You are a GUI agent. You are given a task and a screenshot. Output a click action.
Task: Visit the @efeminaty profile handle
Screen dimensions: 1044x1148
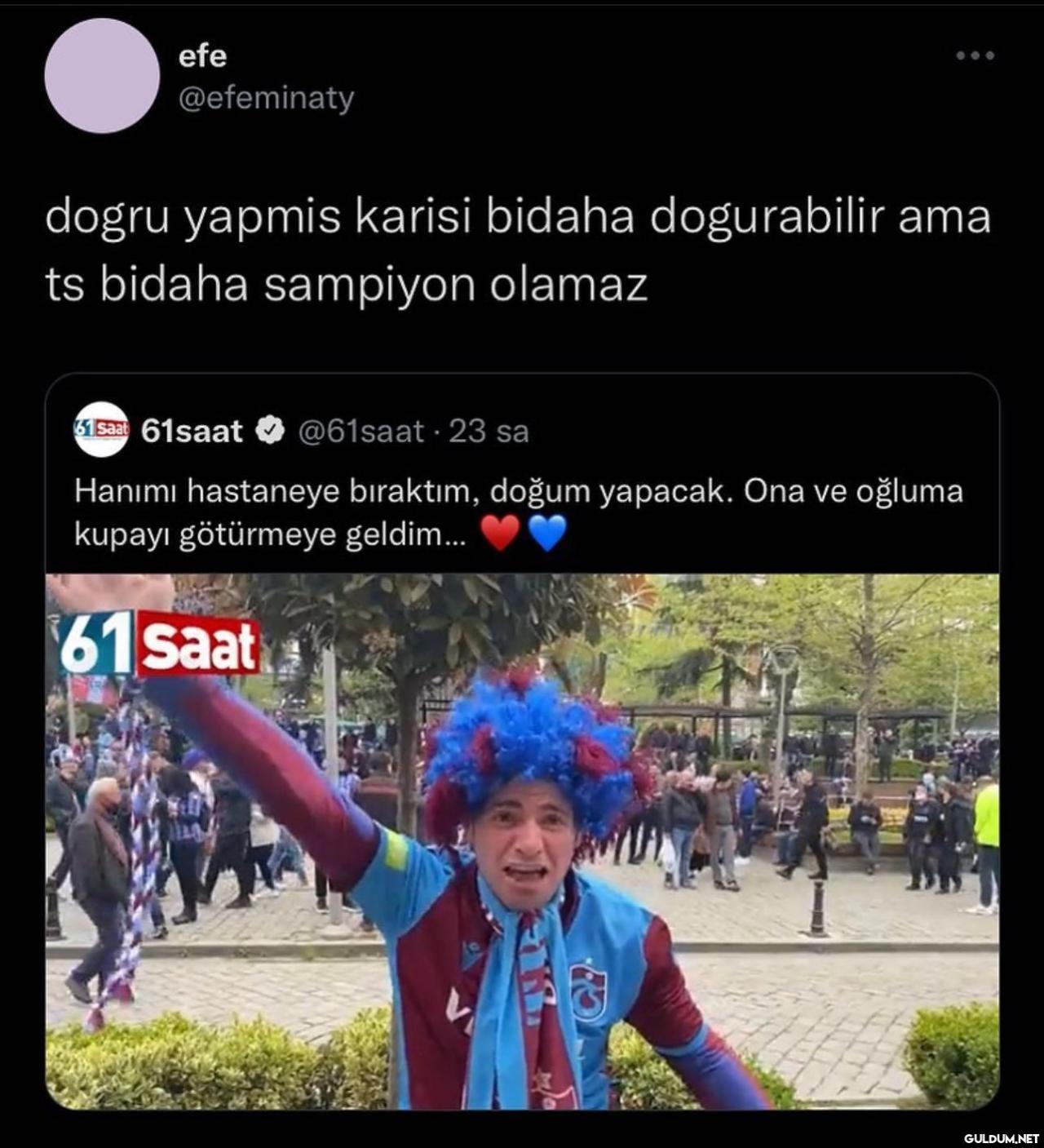click(x=266, y=99)
